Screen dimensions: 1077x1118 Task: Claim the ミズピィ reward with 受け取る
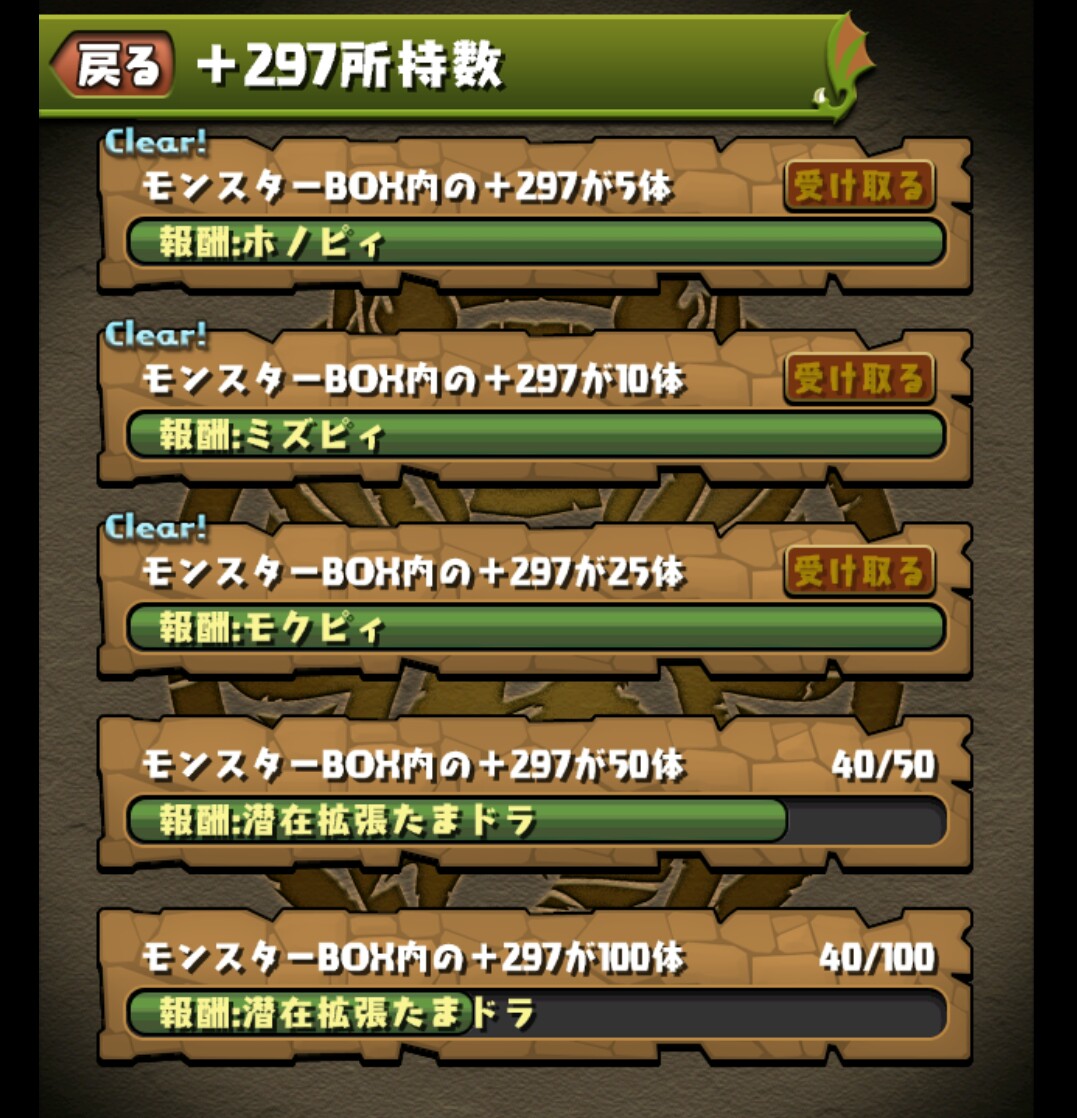[859, 379]
